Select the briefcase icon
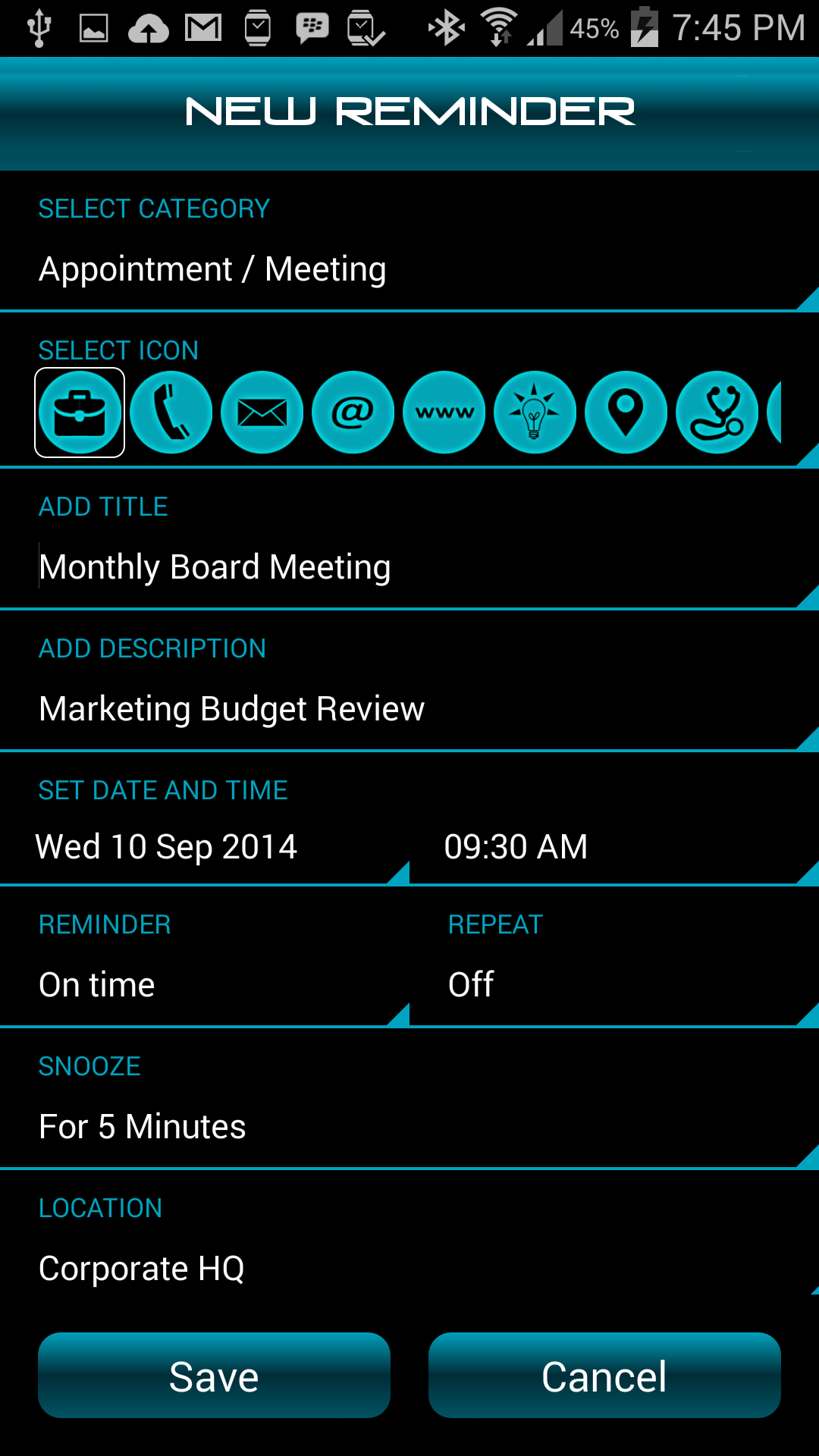 pyautogui.click(x=80, y=413)
